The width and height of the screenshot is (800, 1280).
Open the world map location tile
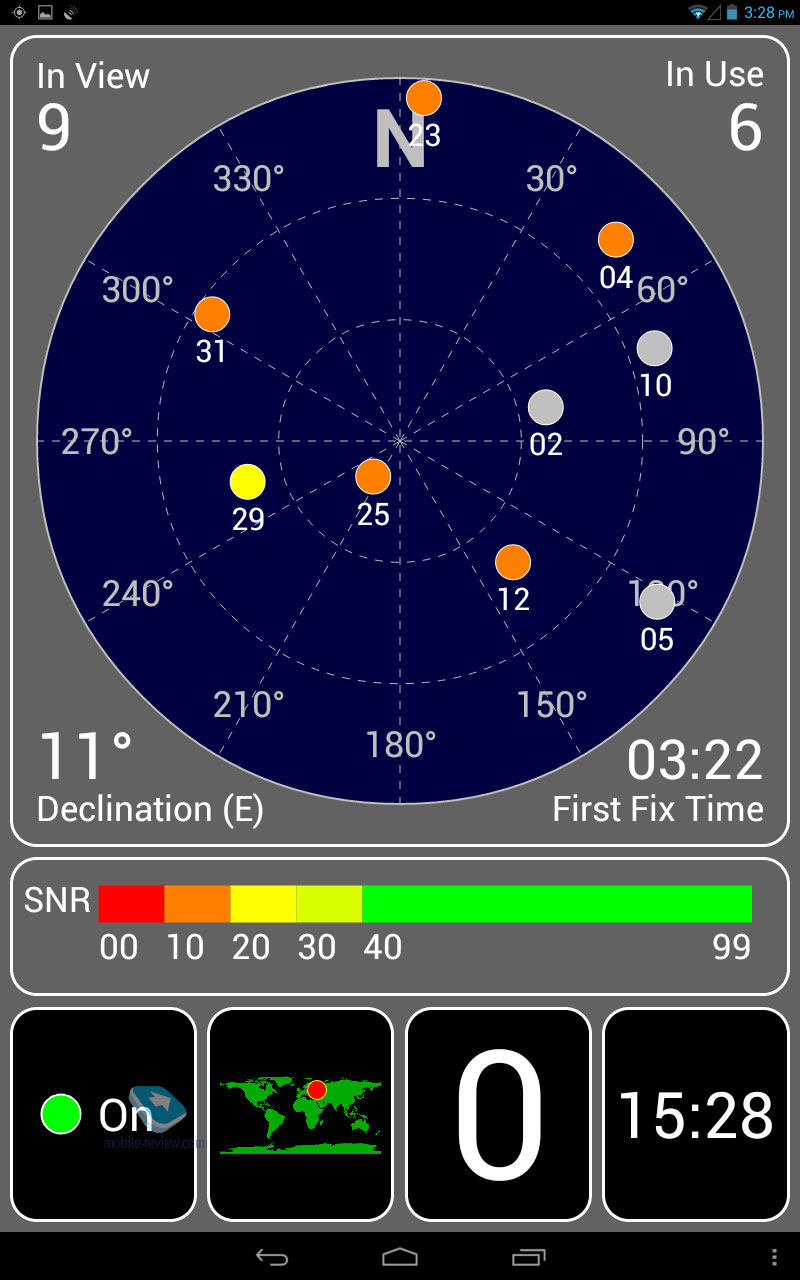click(300, 1114)
